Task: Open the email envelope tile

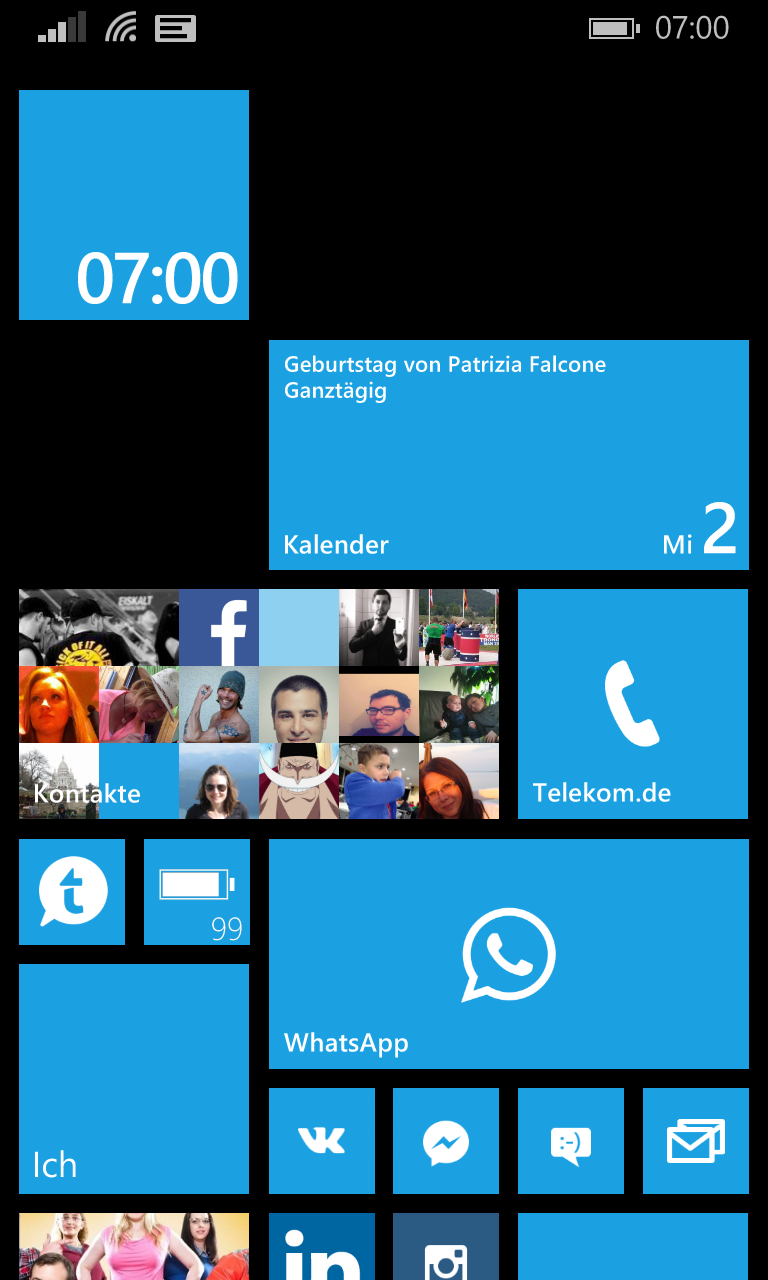Action: tap(696, 1141)
